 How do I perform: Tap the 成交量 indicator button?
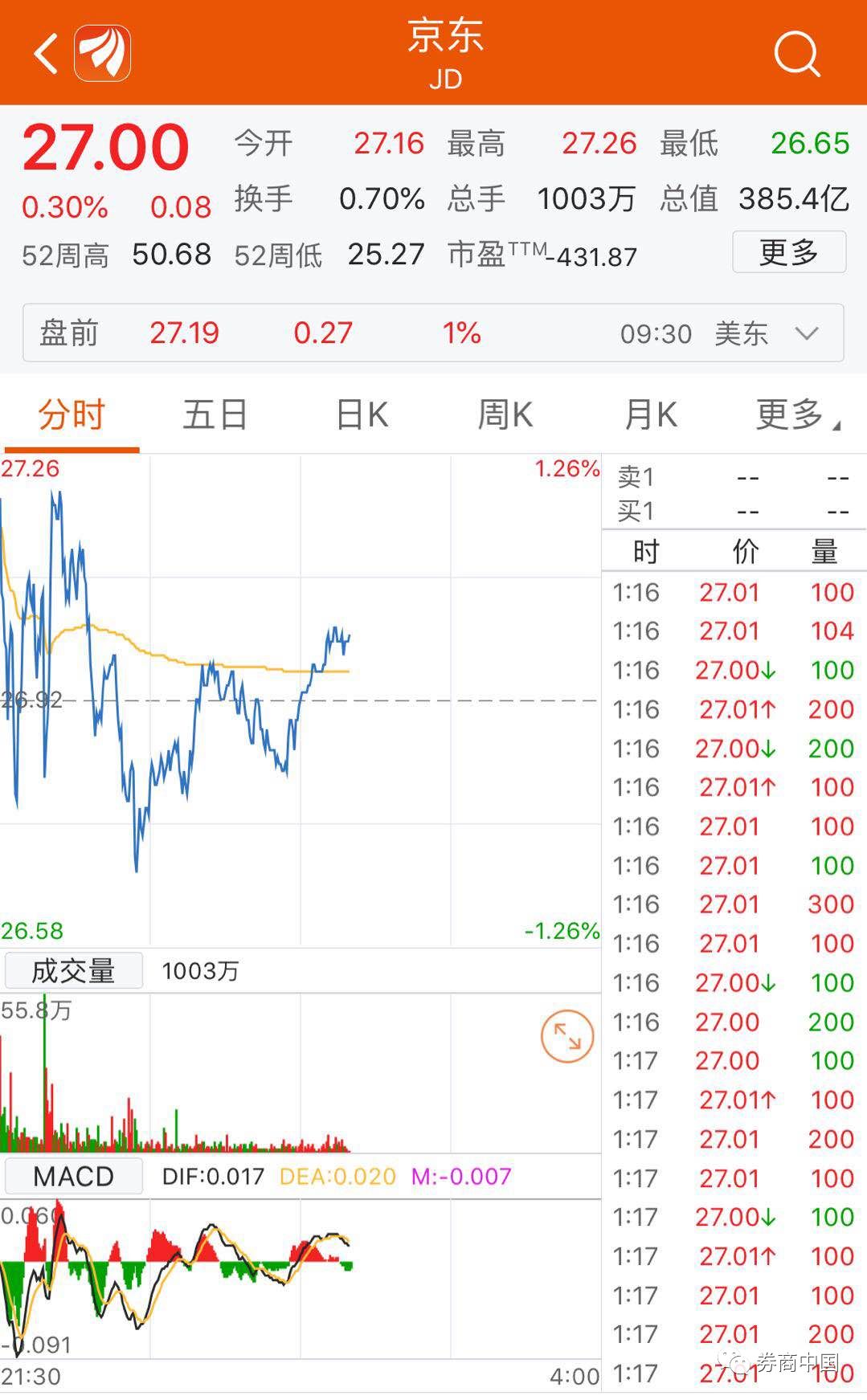[x=73, y=970]
